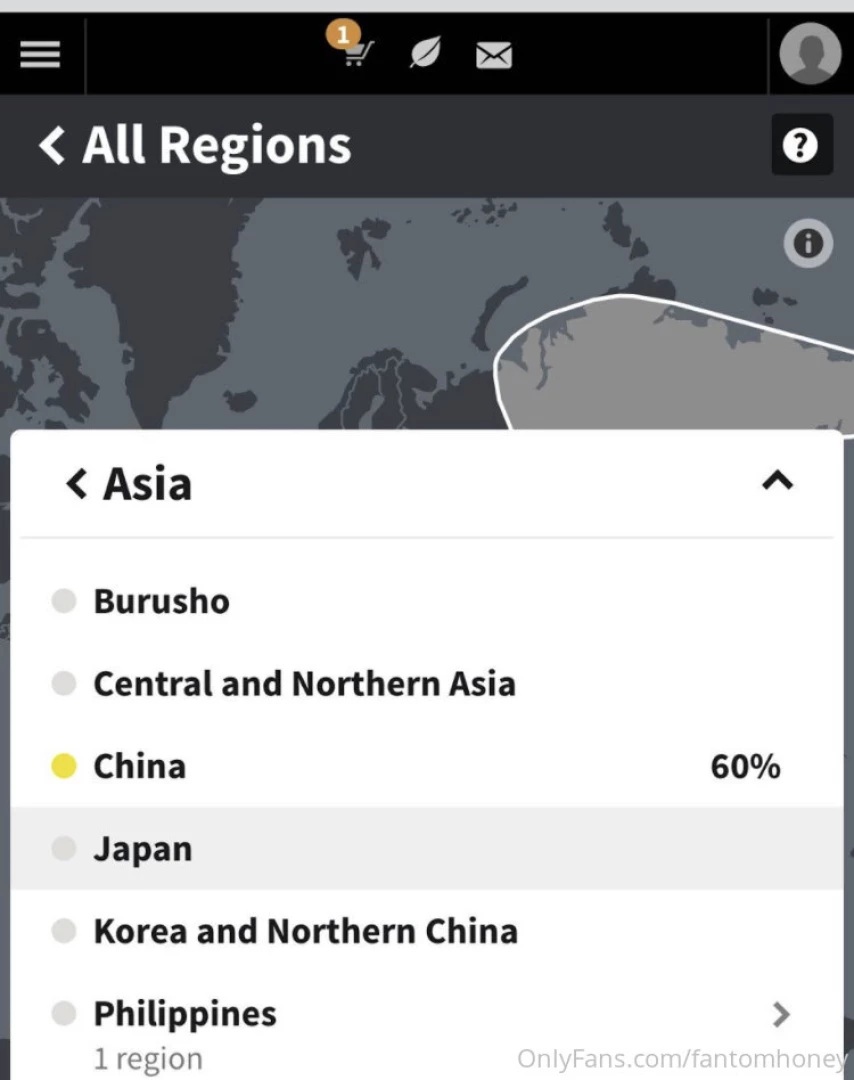Select Korea and Northern China
Screen dimensions: 854x1080
(x=305, y=931)
